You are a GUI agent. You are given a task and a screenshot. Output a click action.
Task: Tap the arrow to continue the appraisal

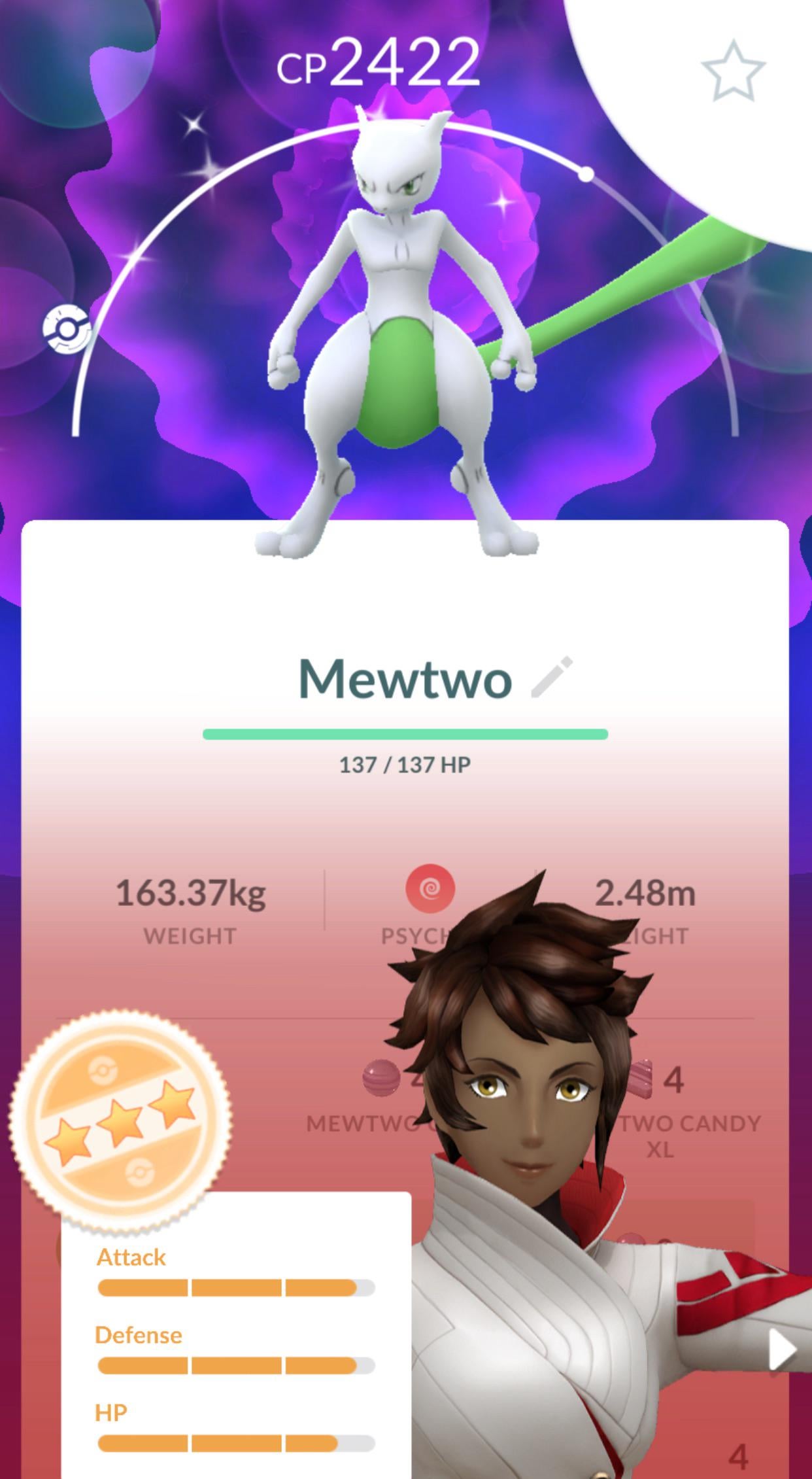(782, 1348)
